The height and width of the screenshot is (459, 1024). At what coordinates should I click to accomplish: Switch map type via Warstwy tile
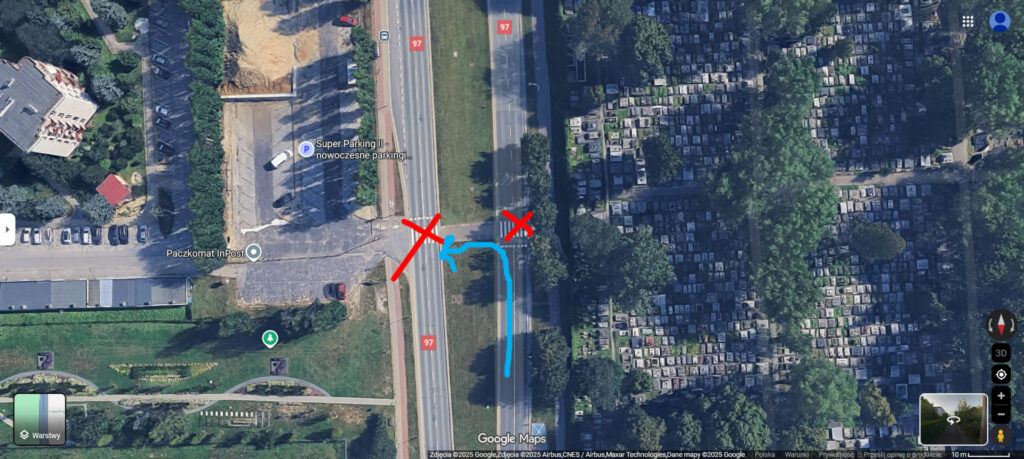click(39, 418)
